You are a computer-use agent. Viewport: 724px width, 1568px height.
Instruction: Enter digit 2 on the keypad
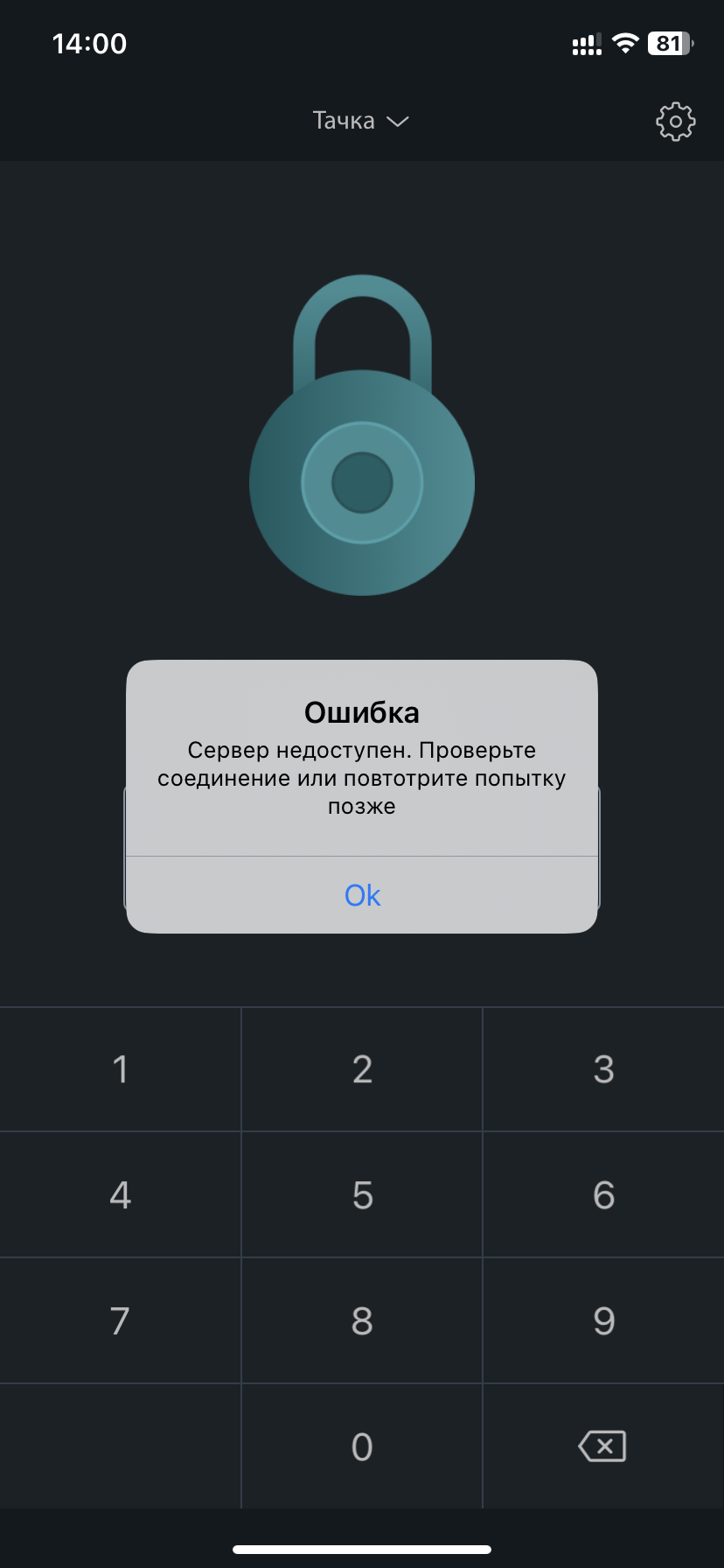pyautogui.click(x=362, y=1069)
